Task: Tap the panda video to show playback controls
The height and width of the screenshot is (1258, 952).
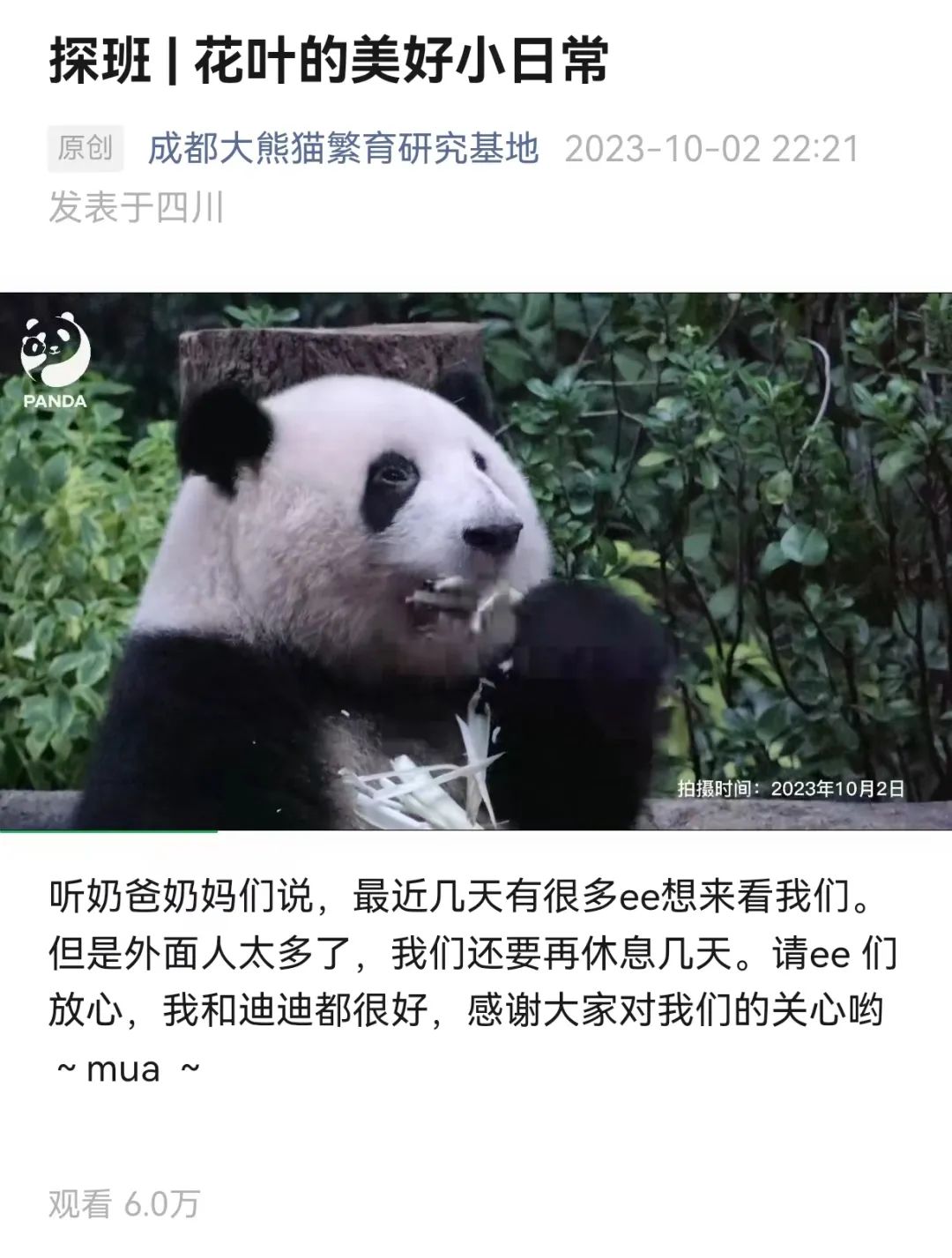Action: (x=476, y=561)
